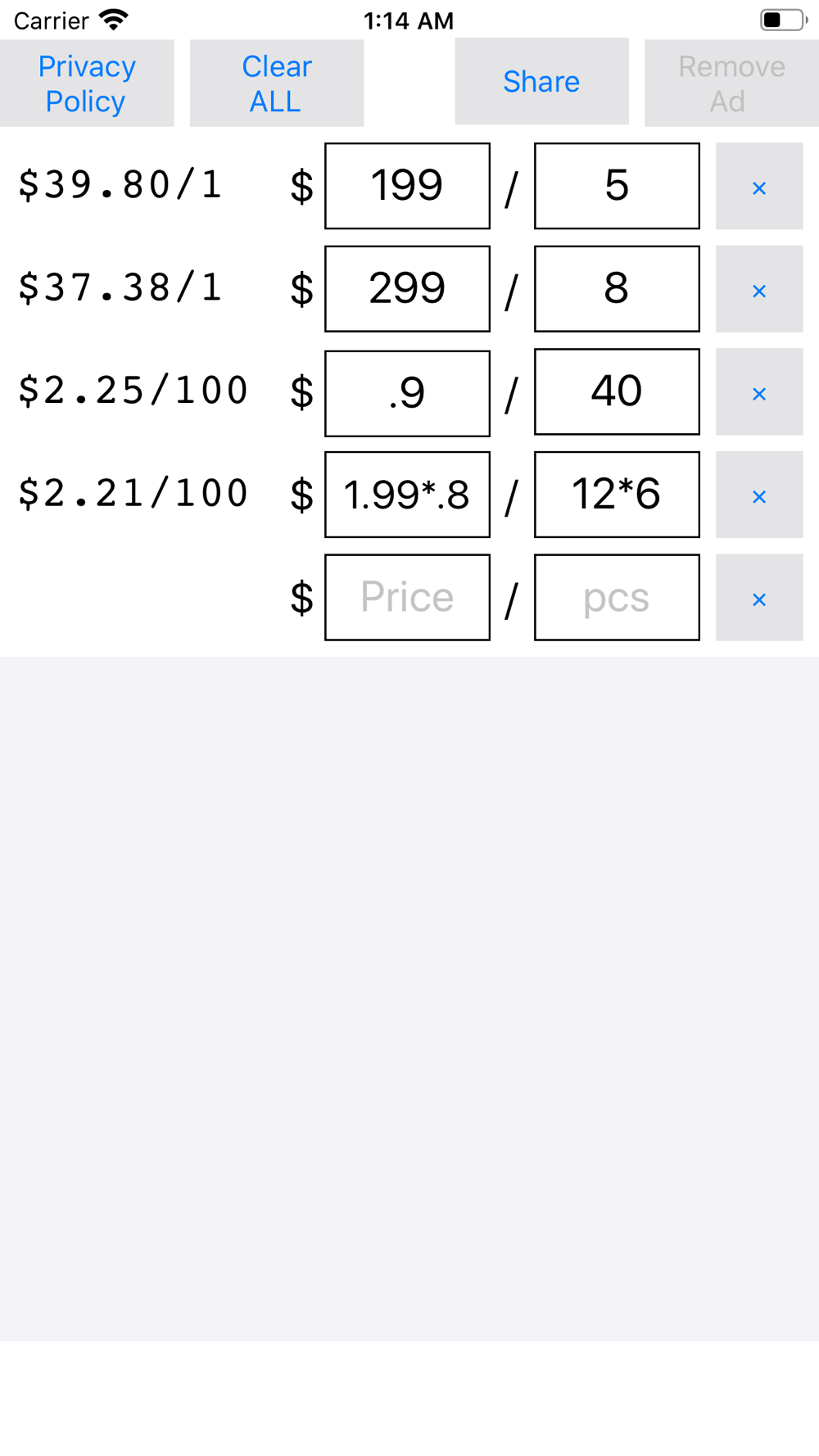
Task: Remove the row with price 199
Action: click(x=759, y=186)
